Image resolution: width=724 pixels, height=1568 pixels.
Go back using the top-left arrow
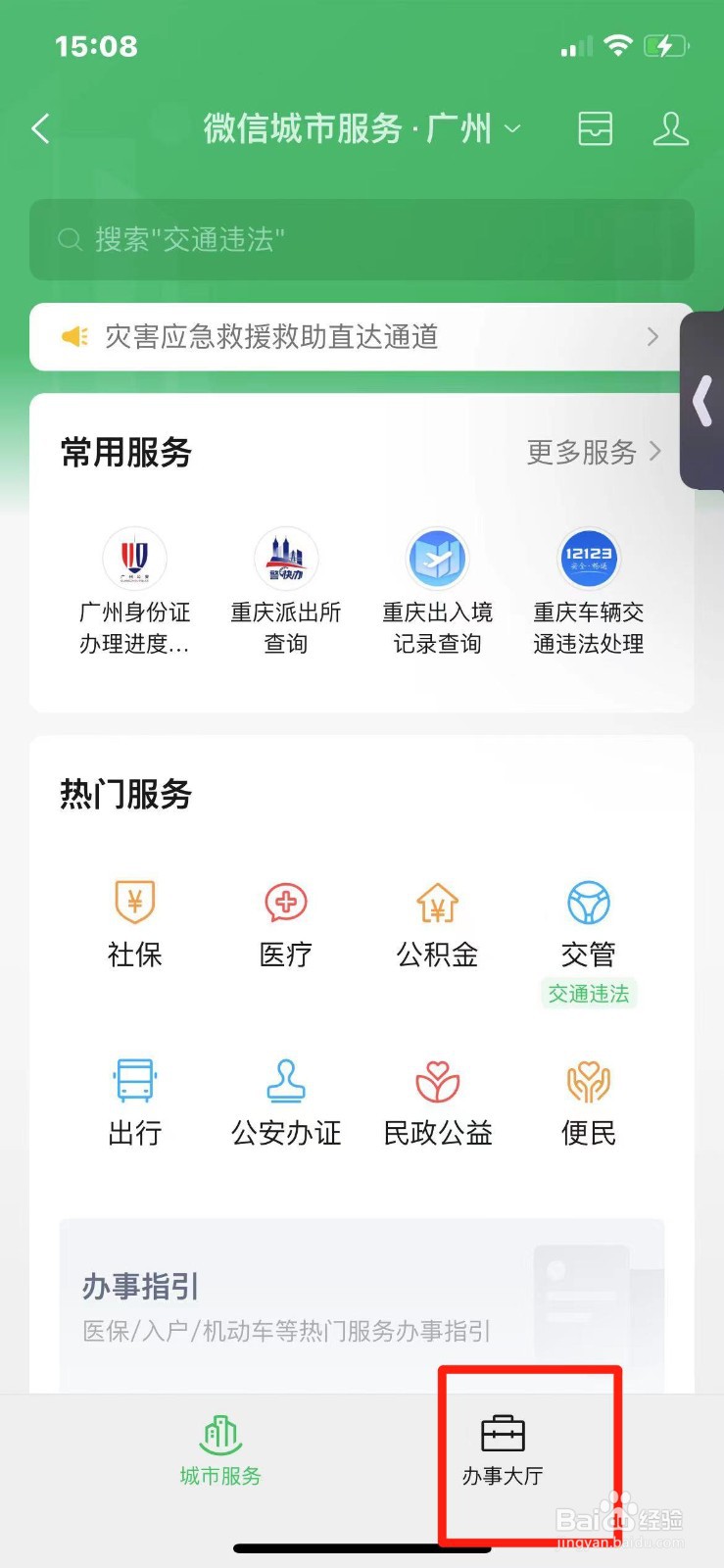40,128
